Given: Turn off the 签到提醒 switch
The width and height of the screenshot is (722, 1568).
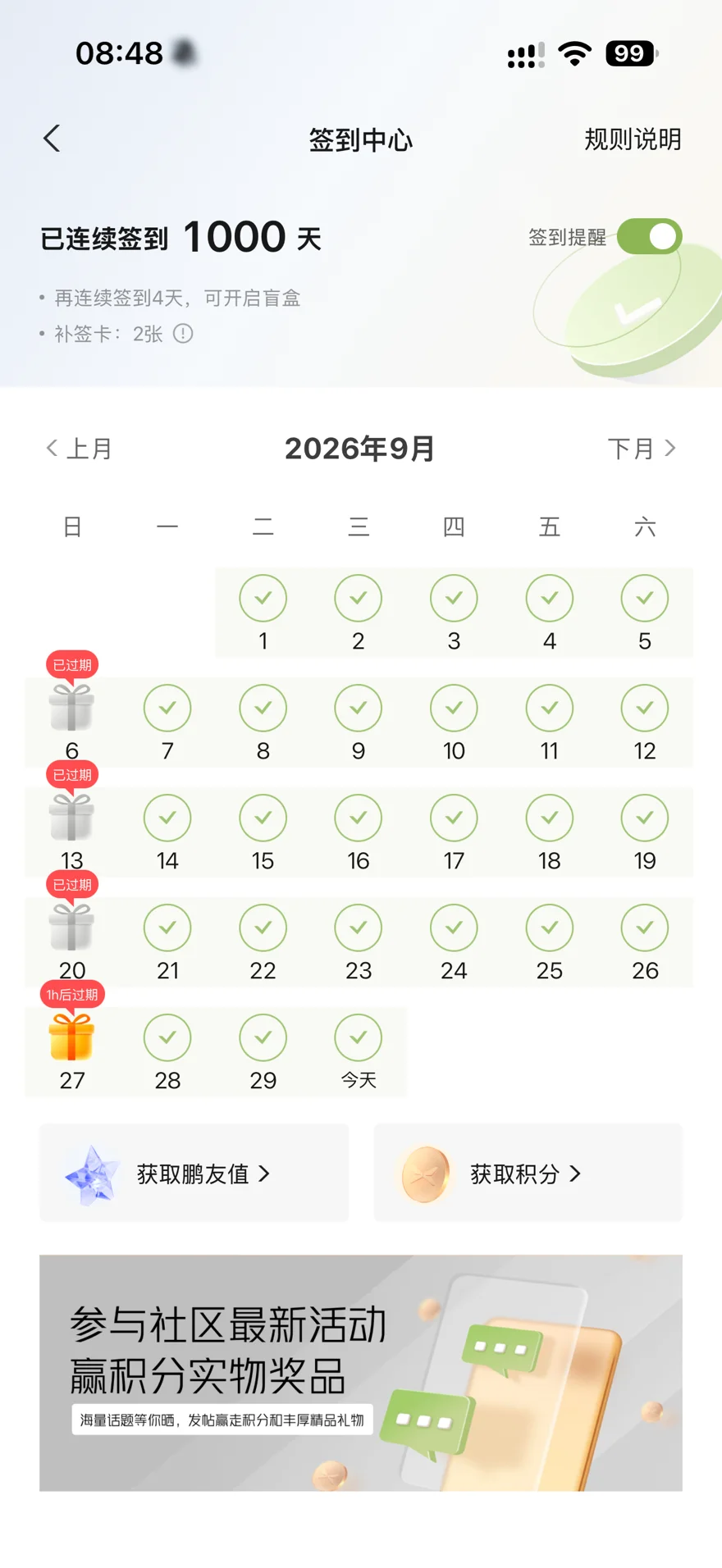Looking at the screenshot, I should (x=649, y=237).
